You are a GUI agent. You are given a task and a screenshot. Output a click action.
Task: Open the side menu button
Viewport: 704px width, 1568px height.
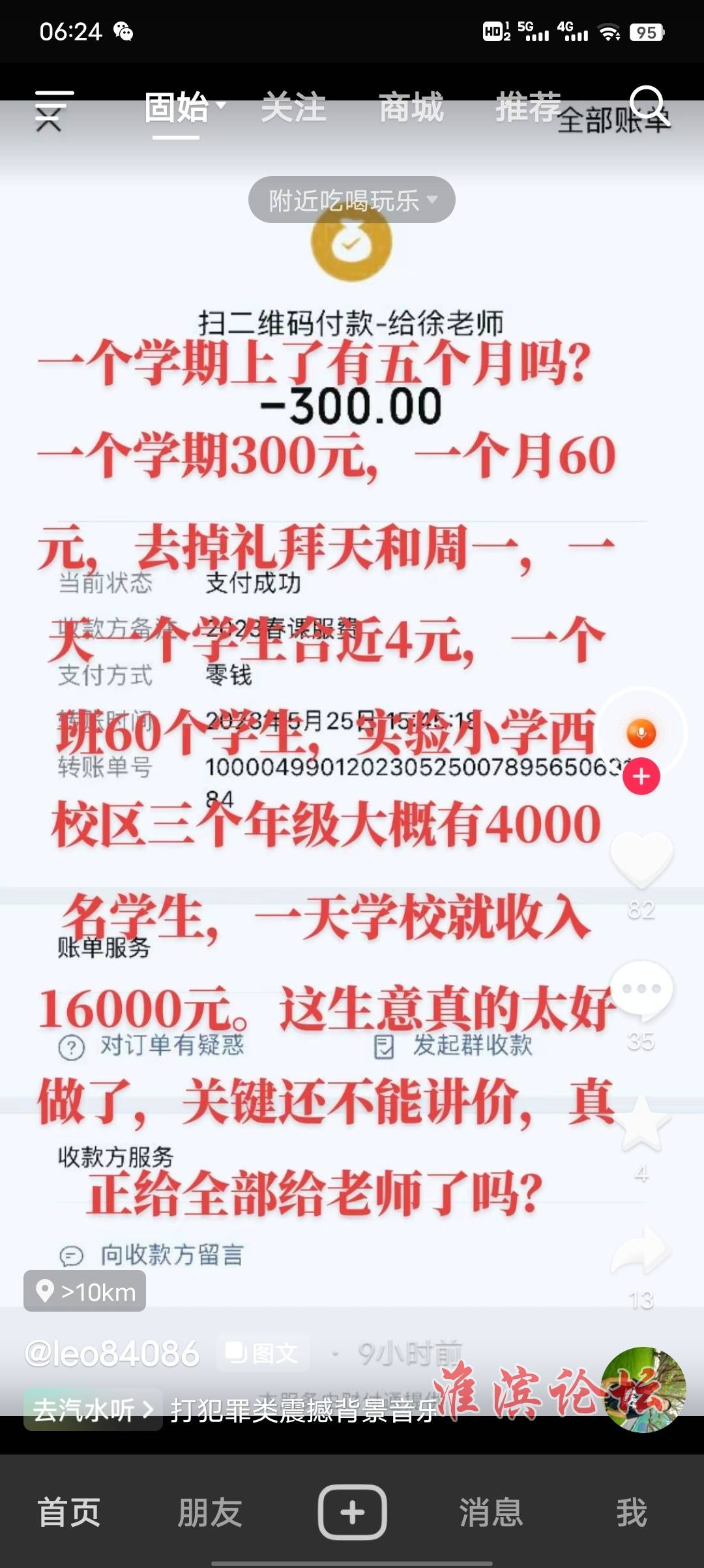click(x=53, y=110)
